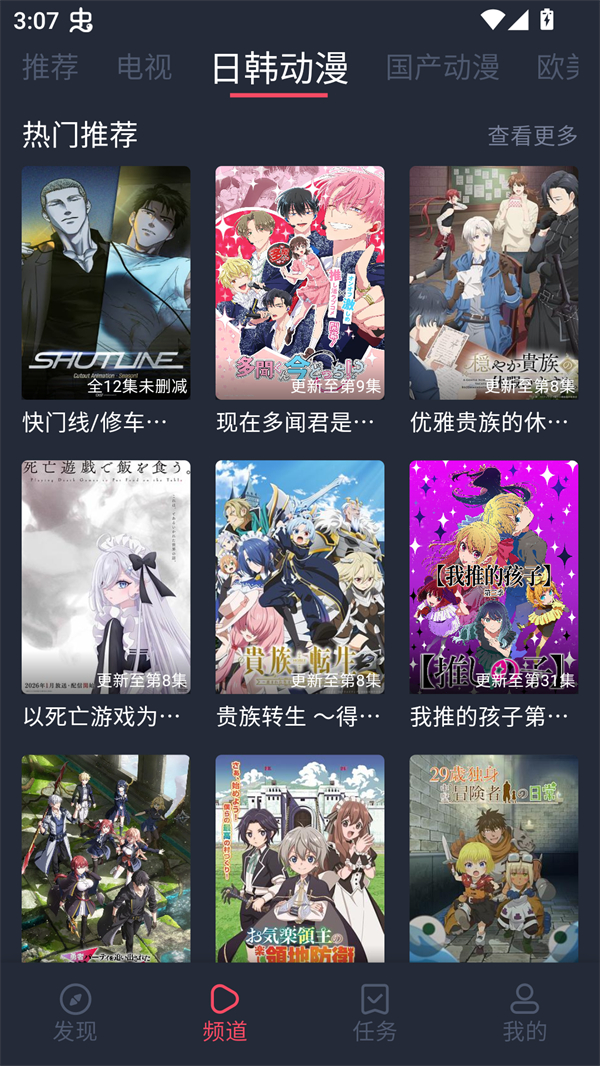
Task: Open 优雅贵族的休 anime card
Action: pos(494,283)
